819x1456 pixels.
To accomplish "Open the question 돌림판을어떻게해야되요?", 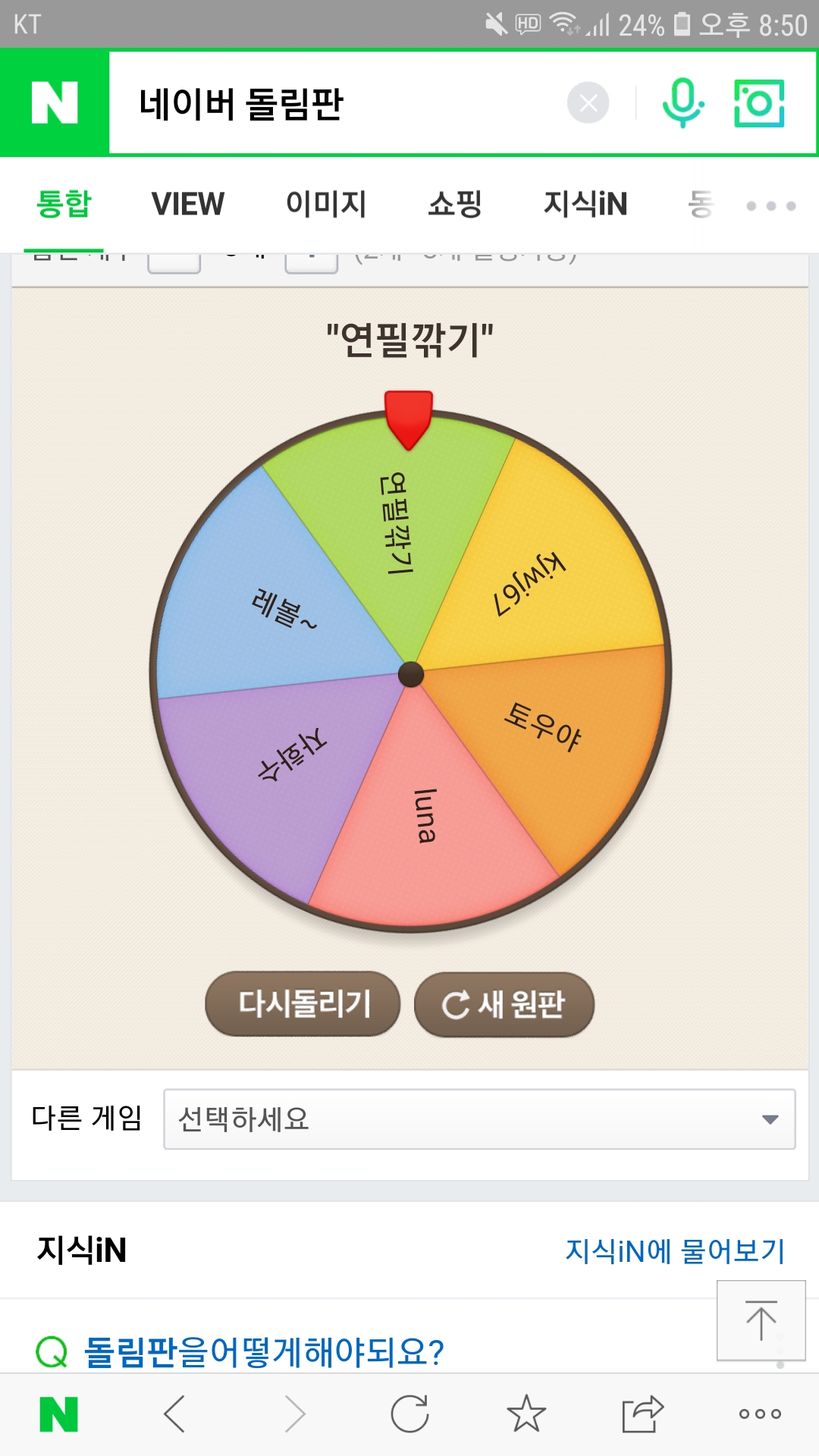I will (263, 1352).
